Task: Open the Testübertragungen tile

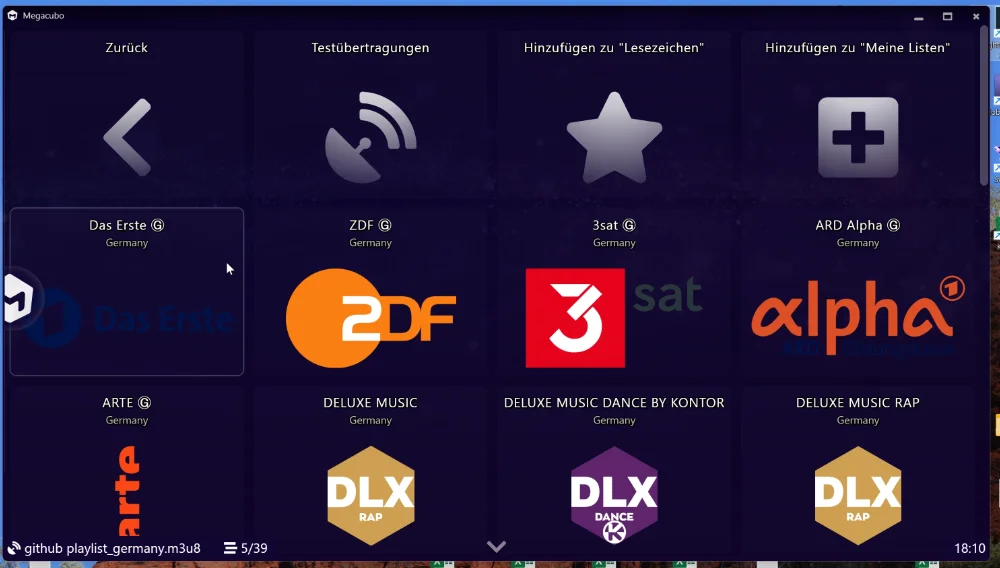Action: (370, 118)
